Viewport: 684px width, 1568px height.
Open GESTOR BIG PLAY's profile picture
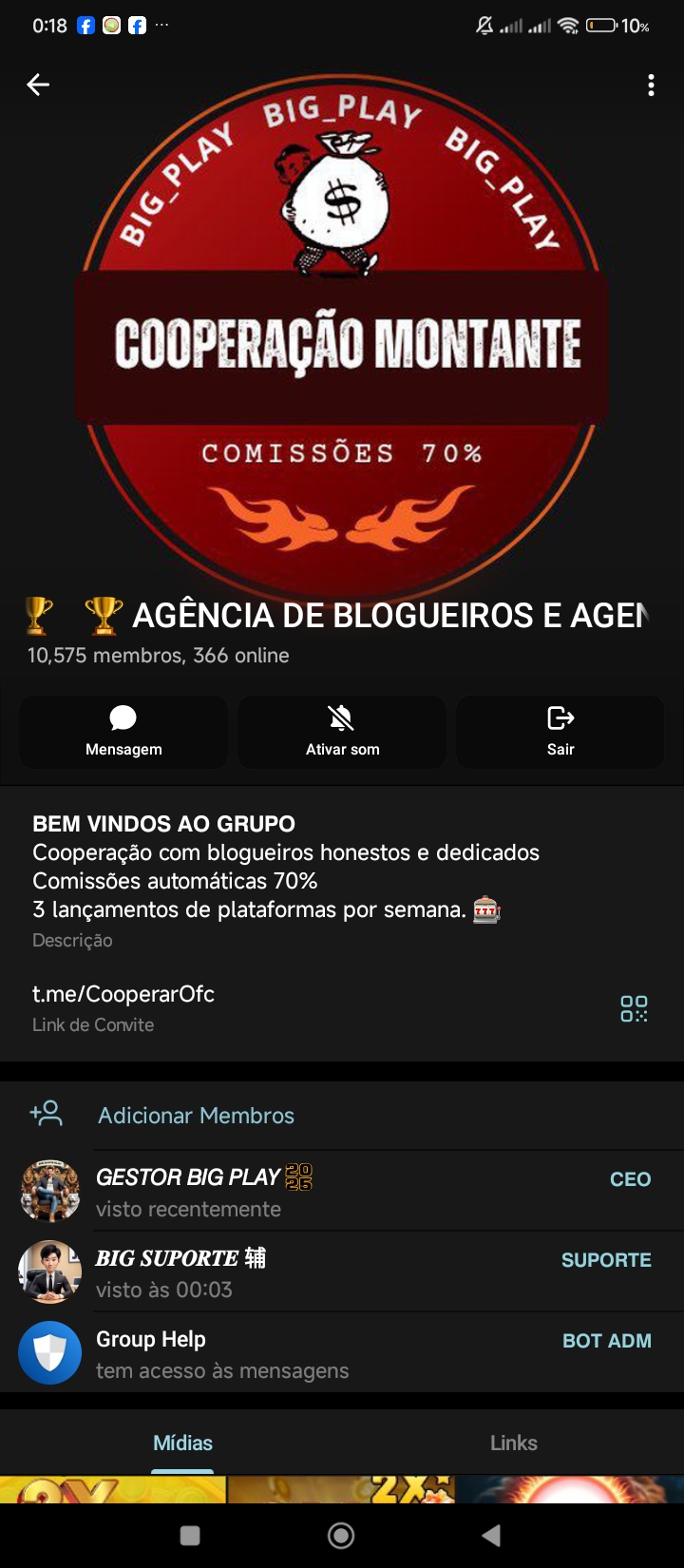coord(49,1190)
